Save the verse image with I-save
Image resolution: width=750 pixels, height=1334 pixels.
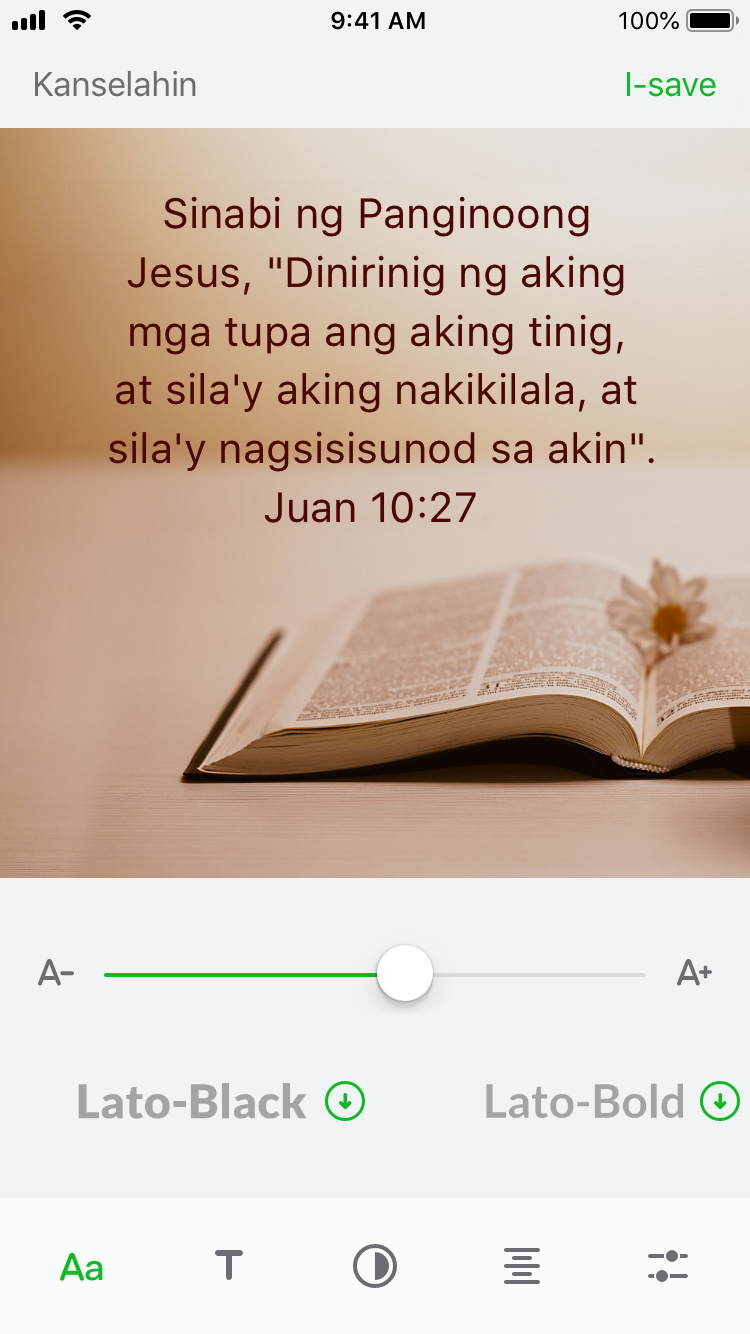coord(670,85)
